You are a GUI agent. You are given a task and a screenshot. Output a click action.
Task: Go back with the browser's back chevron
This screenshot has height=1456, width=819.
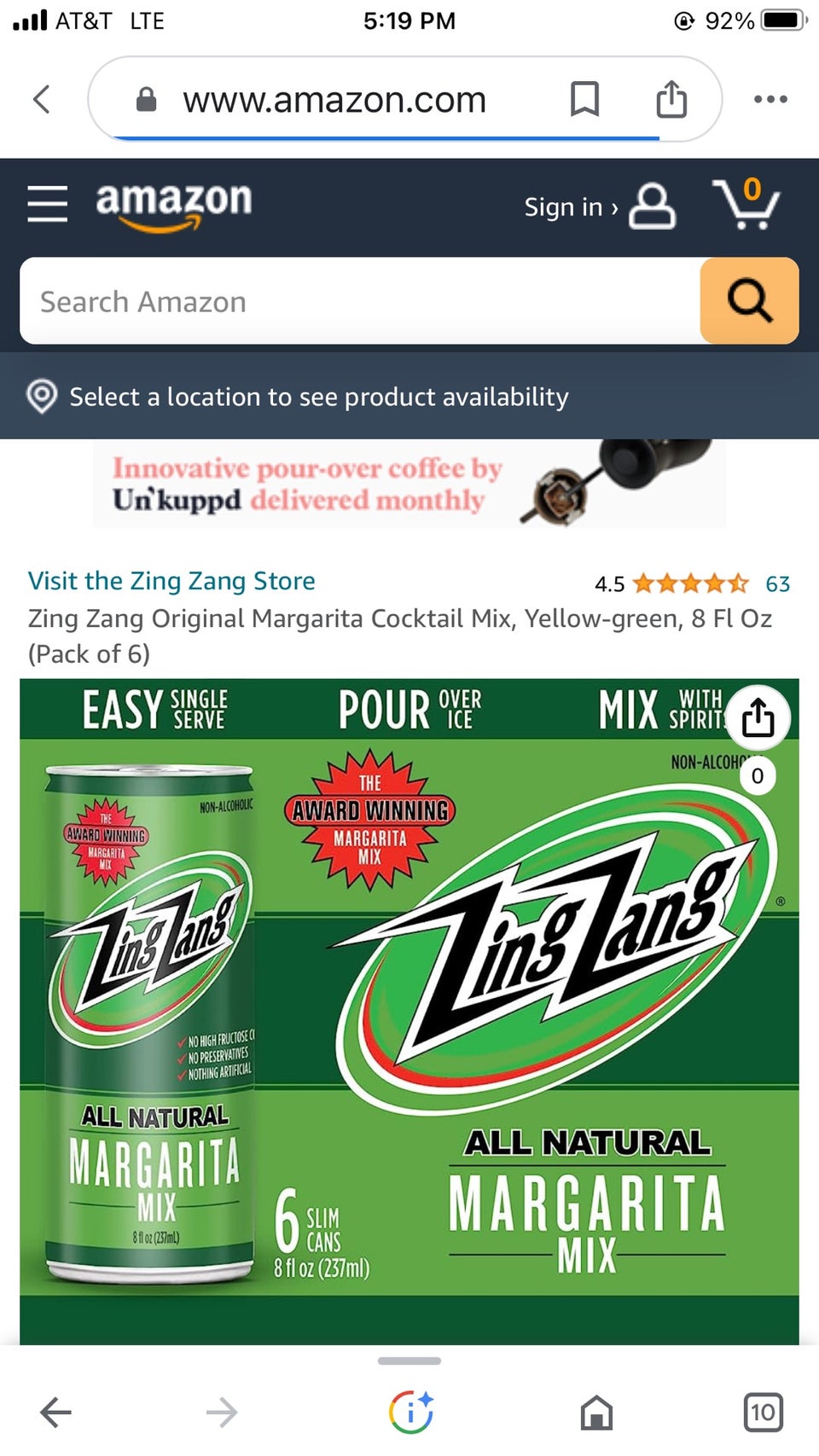41,99
